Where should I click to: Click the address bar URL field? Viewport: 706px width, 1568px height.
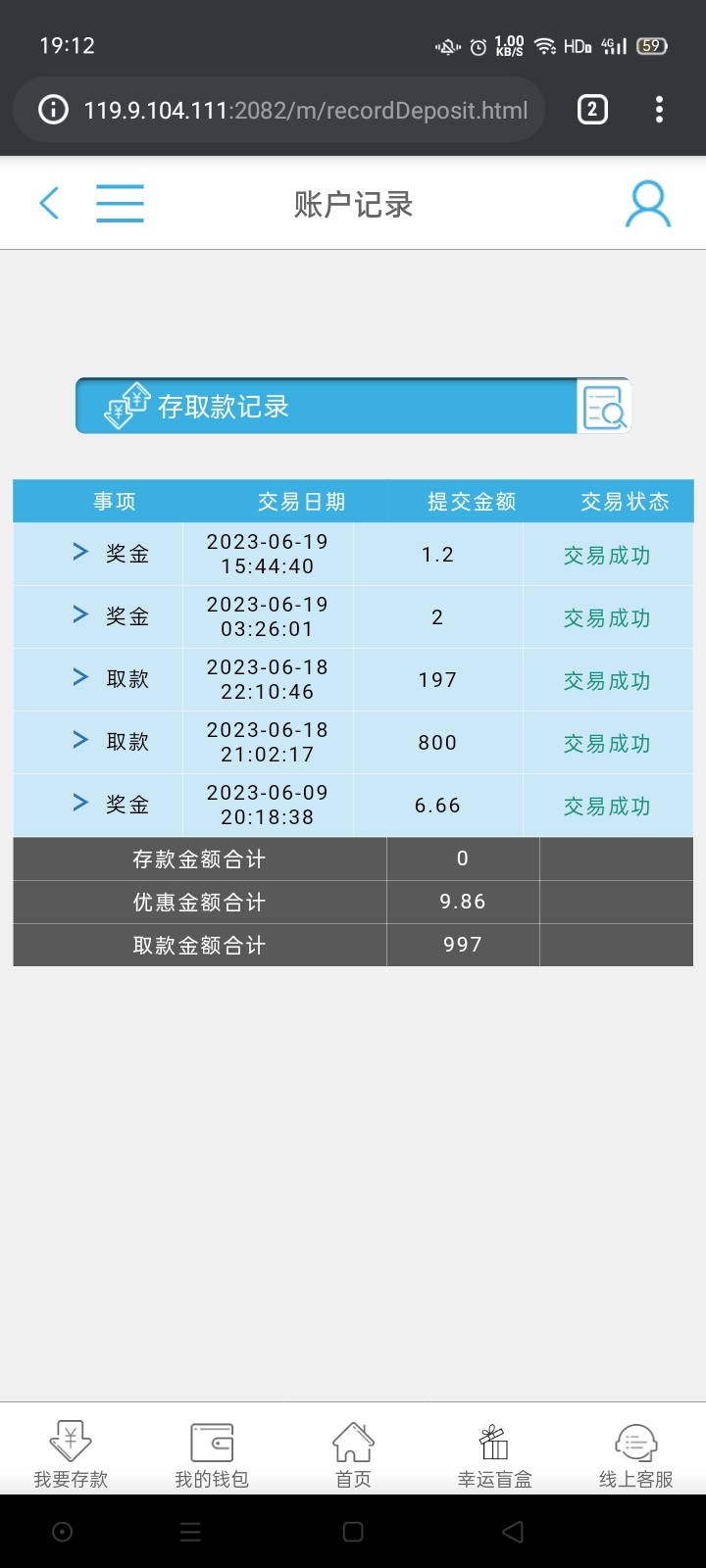click(x=304, y=109)
